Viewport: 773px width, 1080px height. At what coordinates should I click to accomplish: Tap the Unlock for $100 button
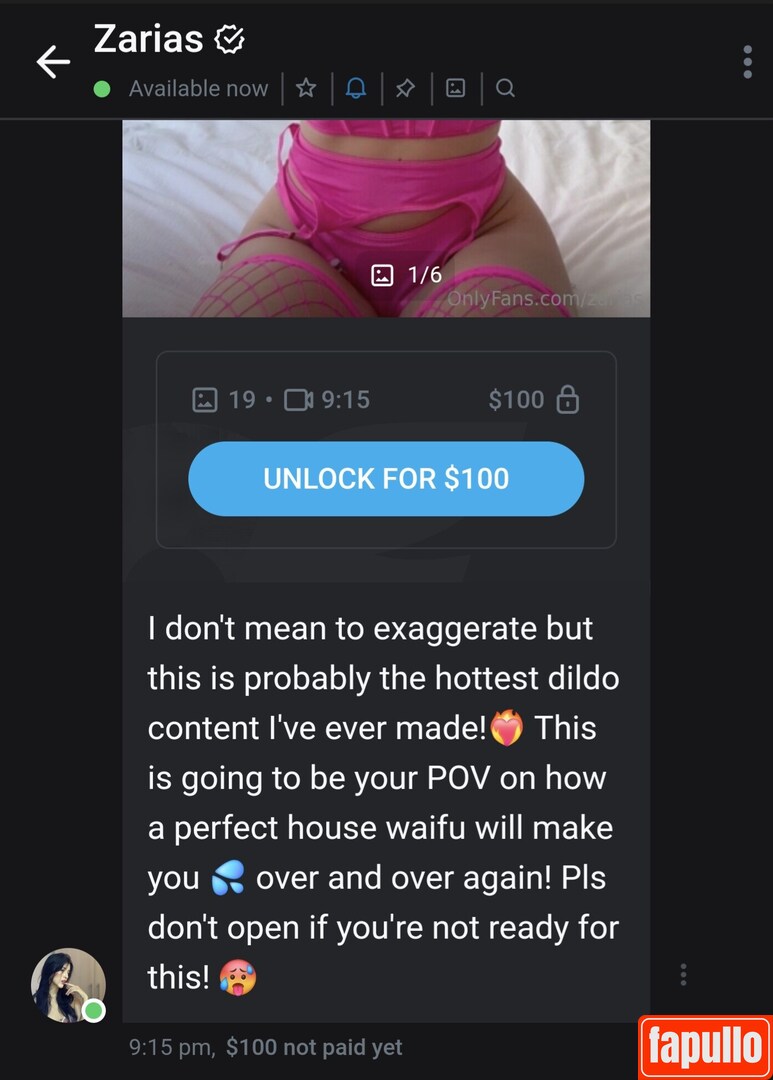tap(386, 479)
